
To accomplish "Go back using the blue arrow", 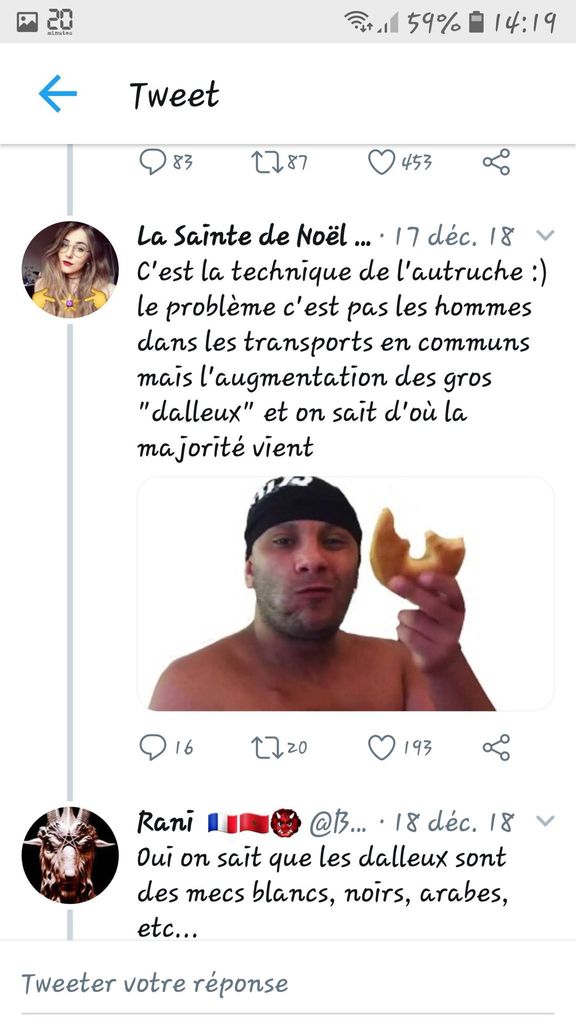I will click(x=57, y=93).
